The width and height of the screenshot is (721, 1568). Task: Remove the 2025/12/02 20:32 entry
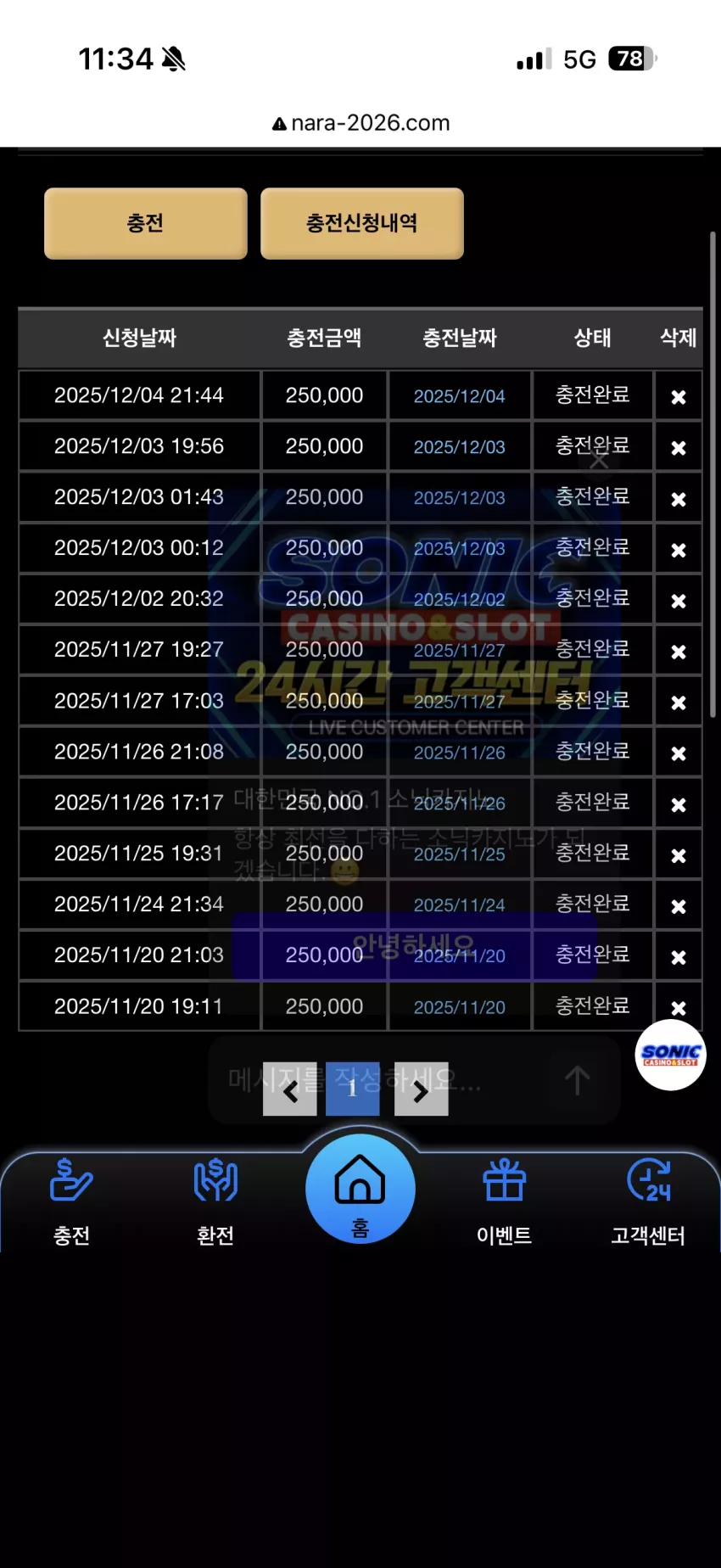(x=679, y=600)
